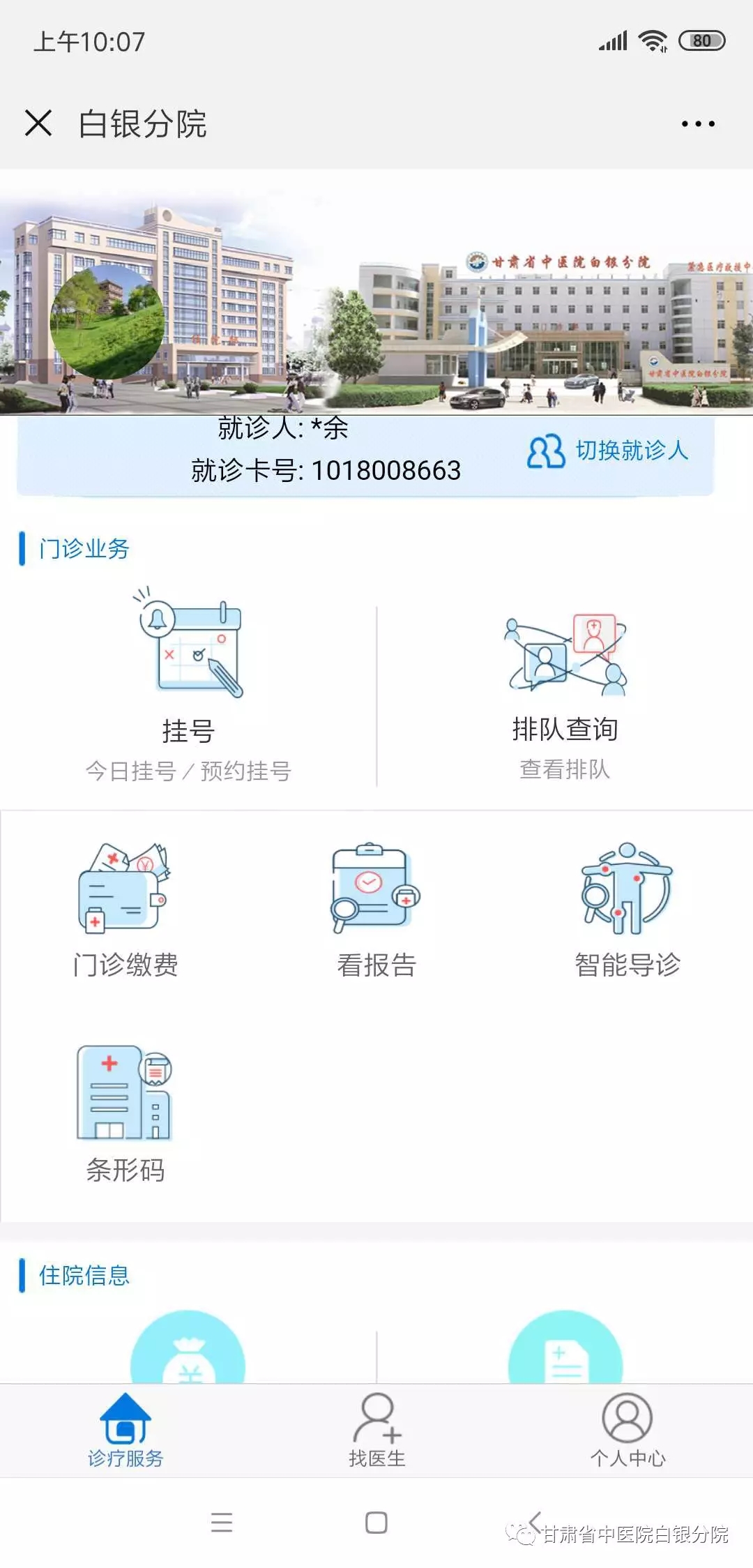
Task: Open 条形码 barcode
Action: pyautogui.click(x=125, y=1114)
